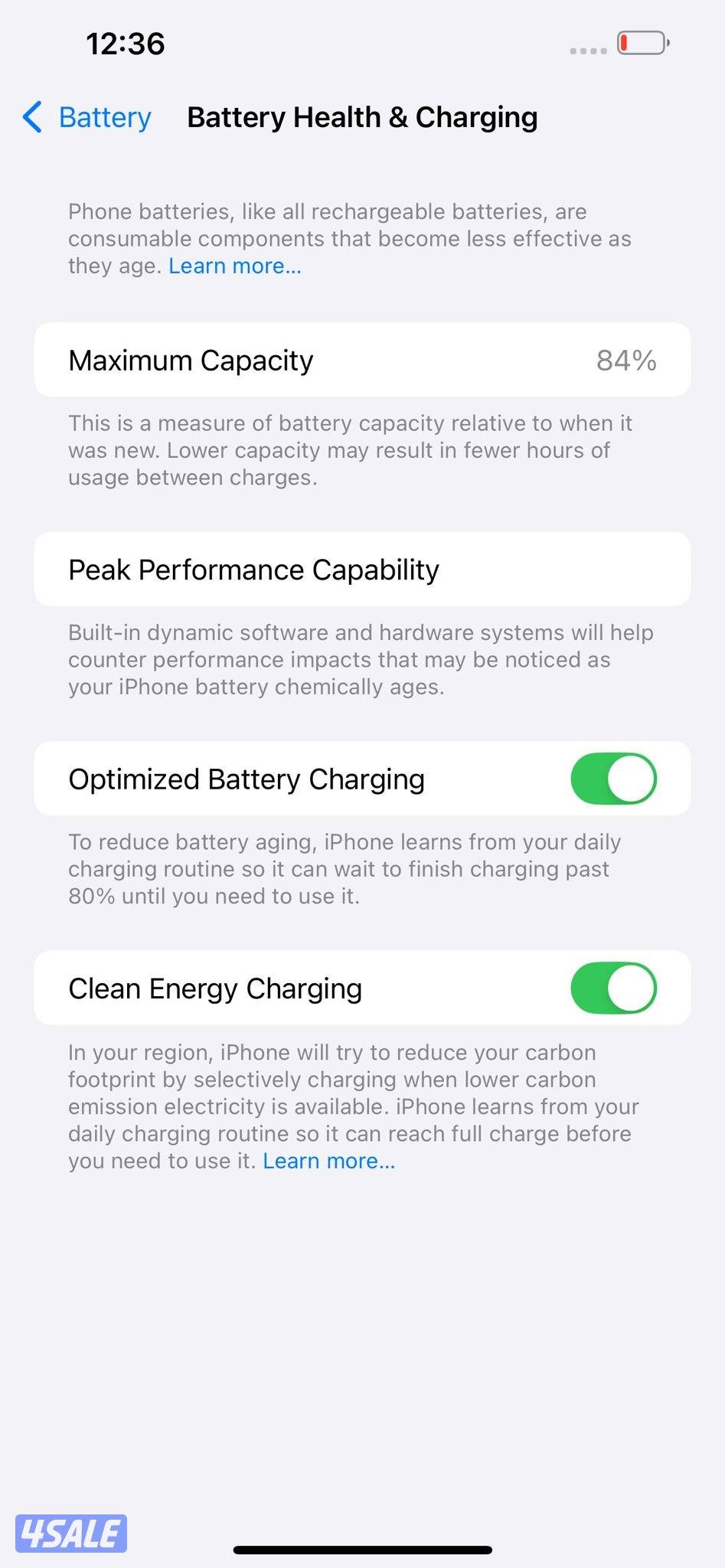The width and height of the screenshot is (725, 1568).
Task: Open Learn more under Clean Energy Charging
Action: click(x=329, y=1161)
